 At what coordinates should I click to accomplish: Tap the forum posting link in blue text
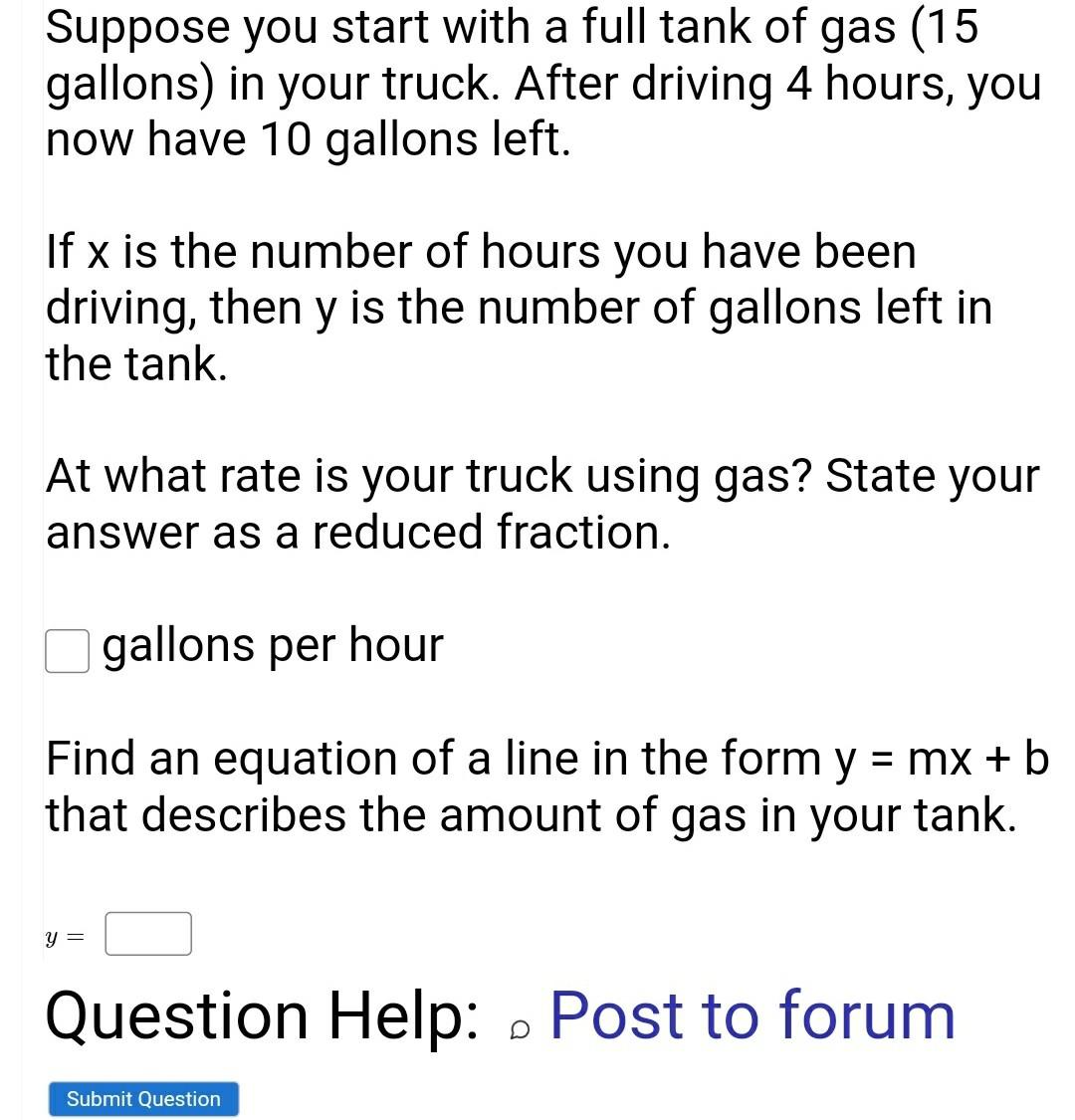(x=752, y=1015)
